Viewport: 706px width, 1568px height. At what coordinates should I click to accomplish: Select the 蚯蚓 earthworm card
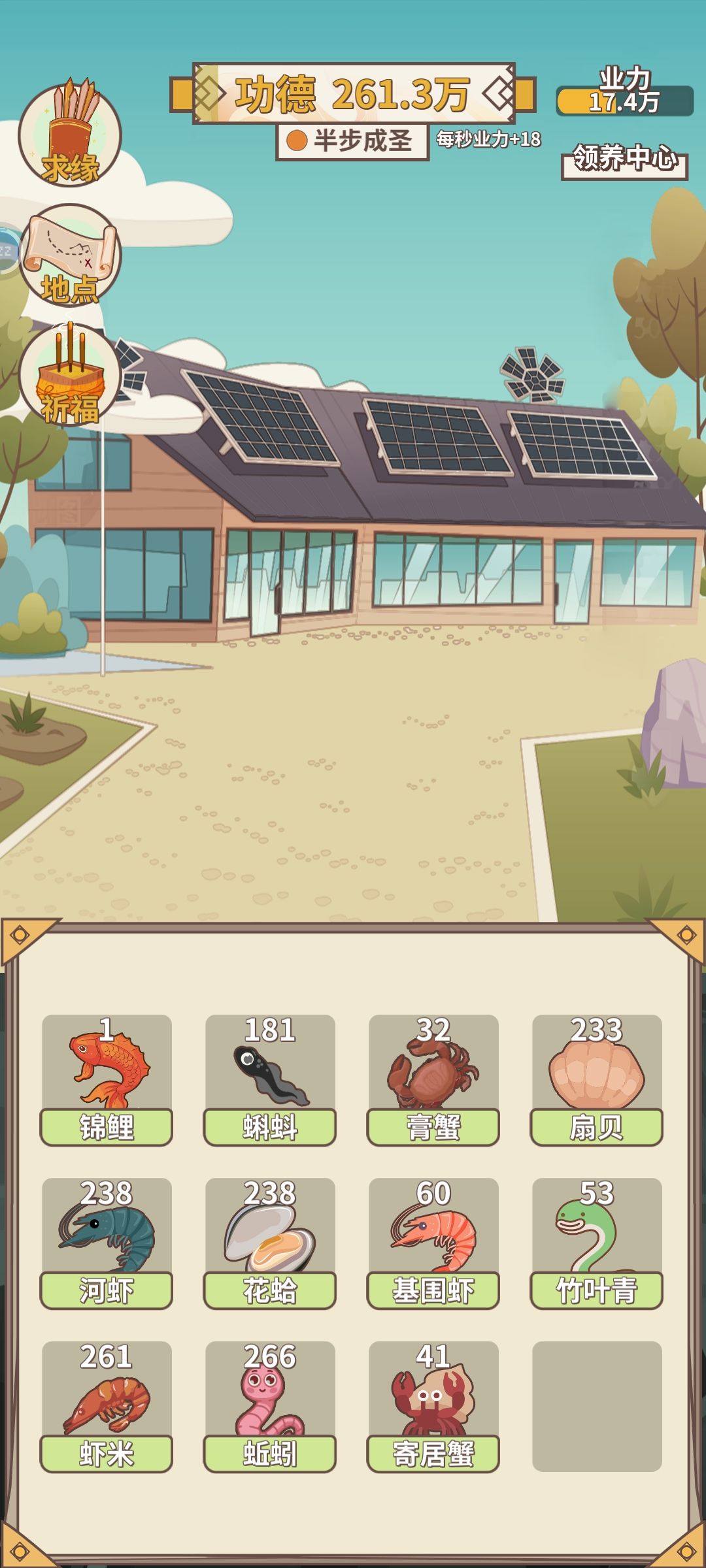pyautogui.click(x=270, y=1406)
